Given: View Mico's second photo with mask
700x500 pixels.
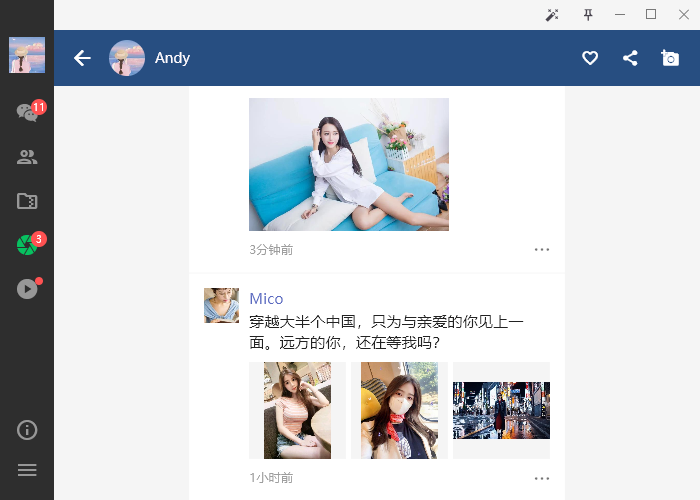Looking at the screenshot, I should point(399,410).
